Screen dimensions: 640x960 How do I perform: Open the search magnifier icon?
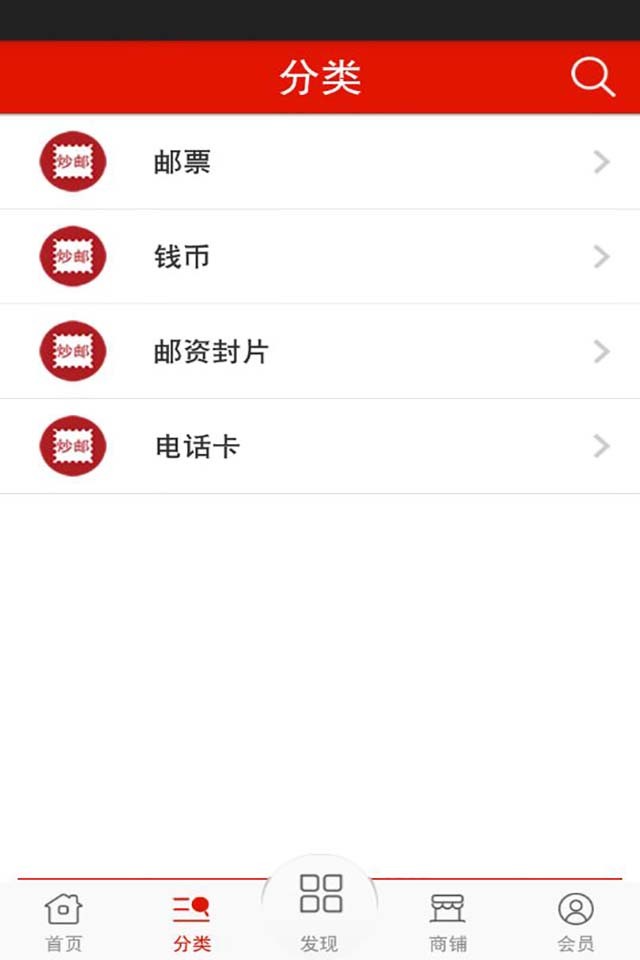pos(592,77)
